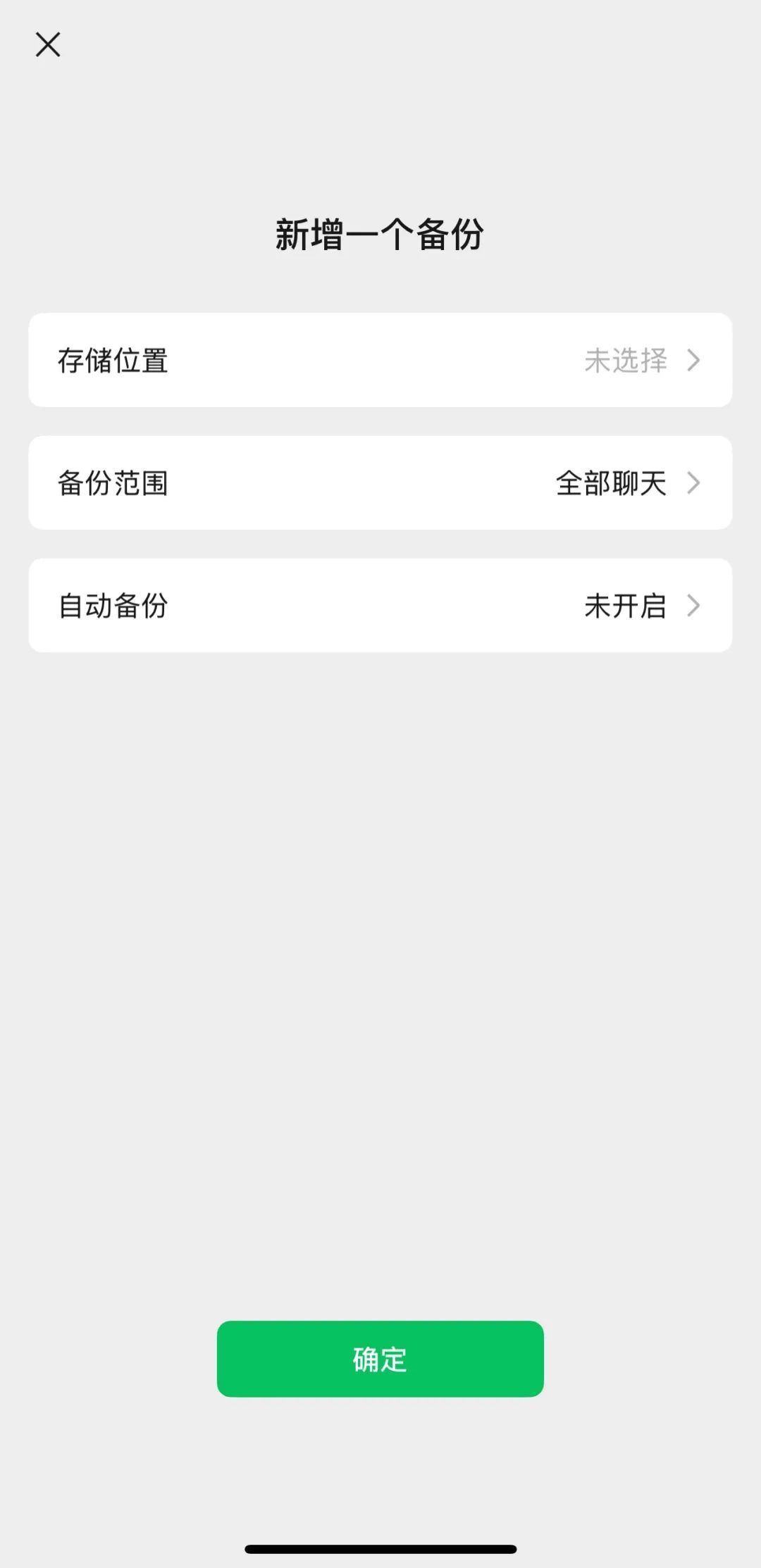Select the 未选择 placeholder text
Screen dimensions: 761x1568
[x=624, y=361]
